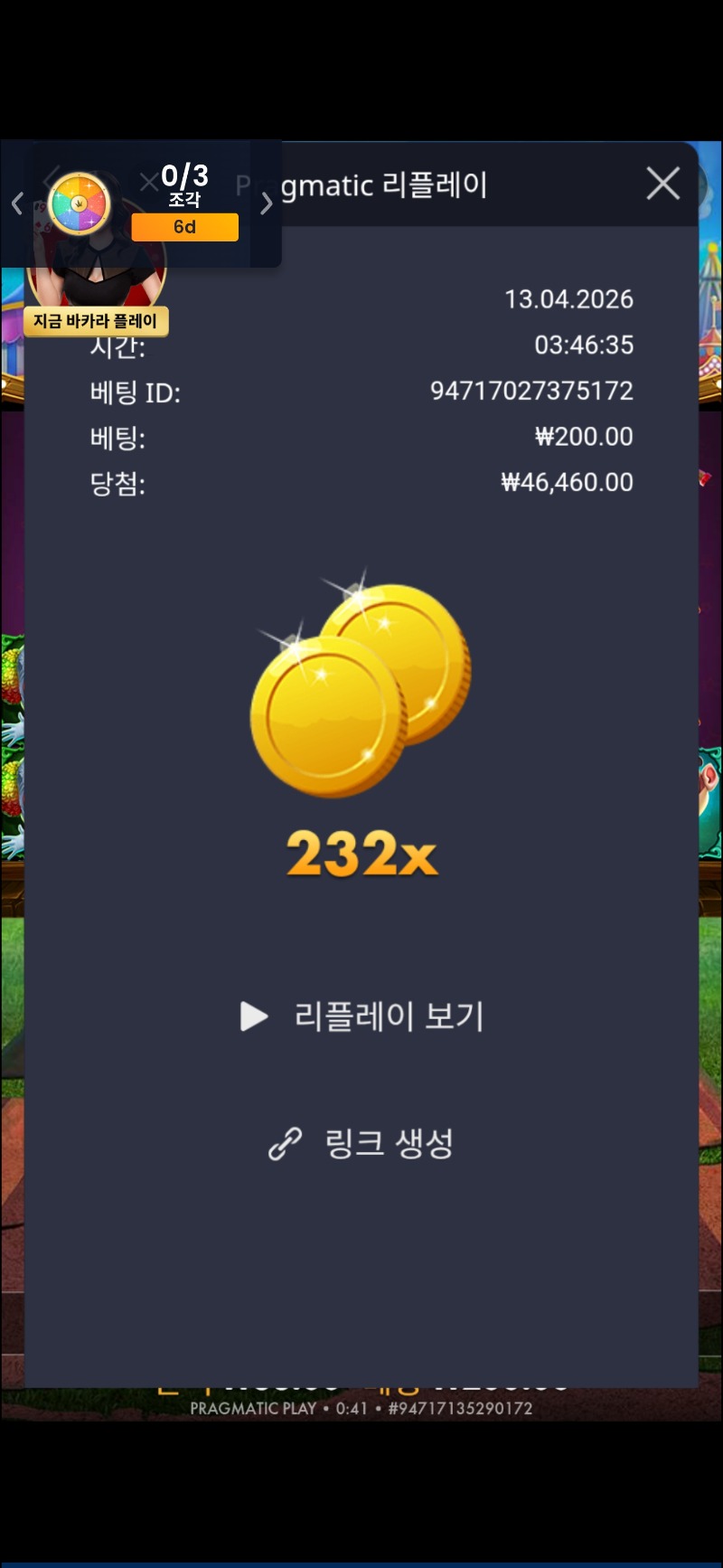Viewport: 723px width, 1568px height.
Task: Close the Pragmatic 리플레이 dialog
Action: 662,184
